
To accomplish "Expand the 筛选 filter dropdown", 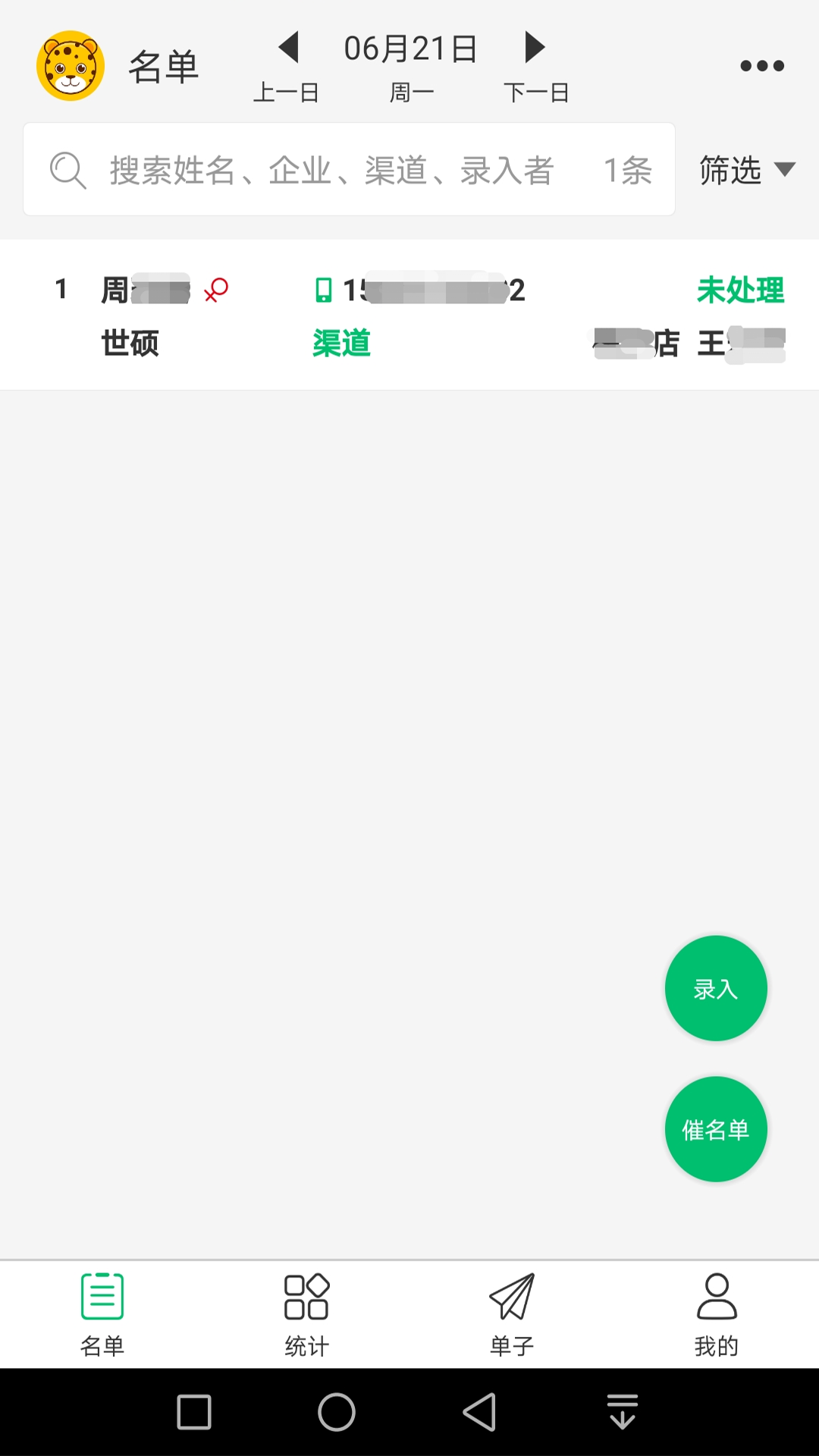I will [x=746, y=170].
